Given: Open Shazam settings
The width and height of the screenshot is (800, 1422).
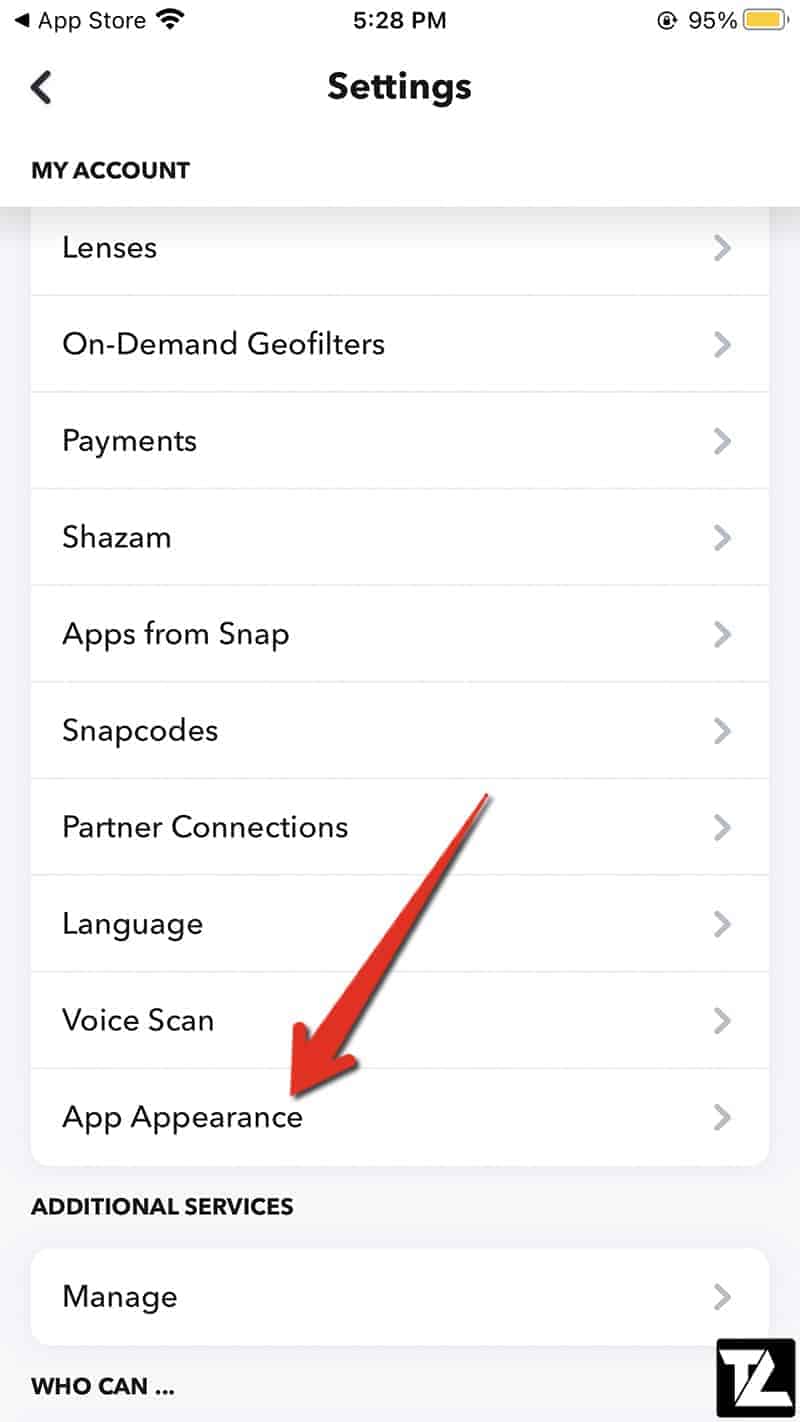Looking at the screenshot, I should click(400, 537).
